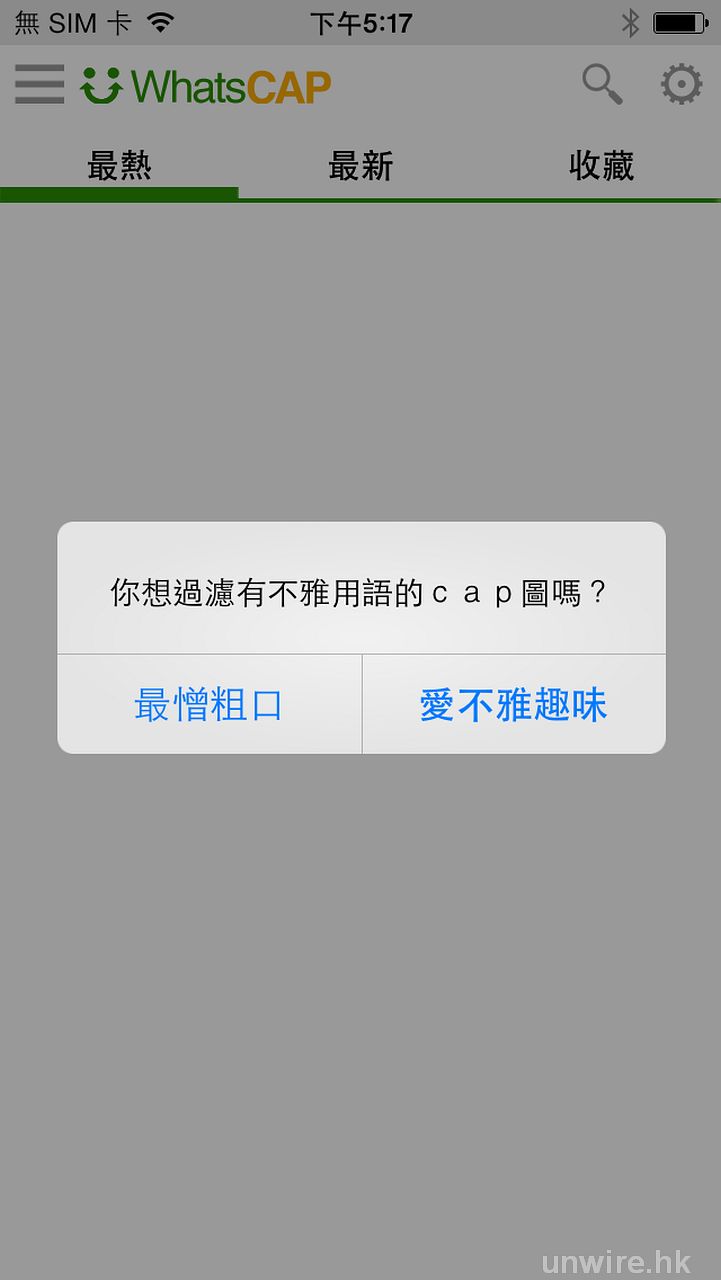
Task: Choose 最憎粗口 to filter vulgar caps
Action: click(209, 705)
